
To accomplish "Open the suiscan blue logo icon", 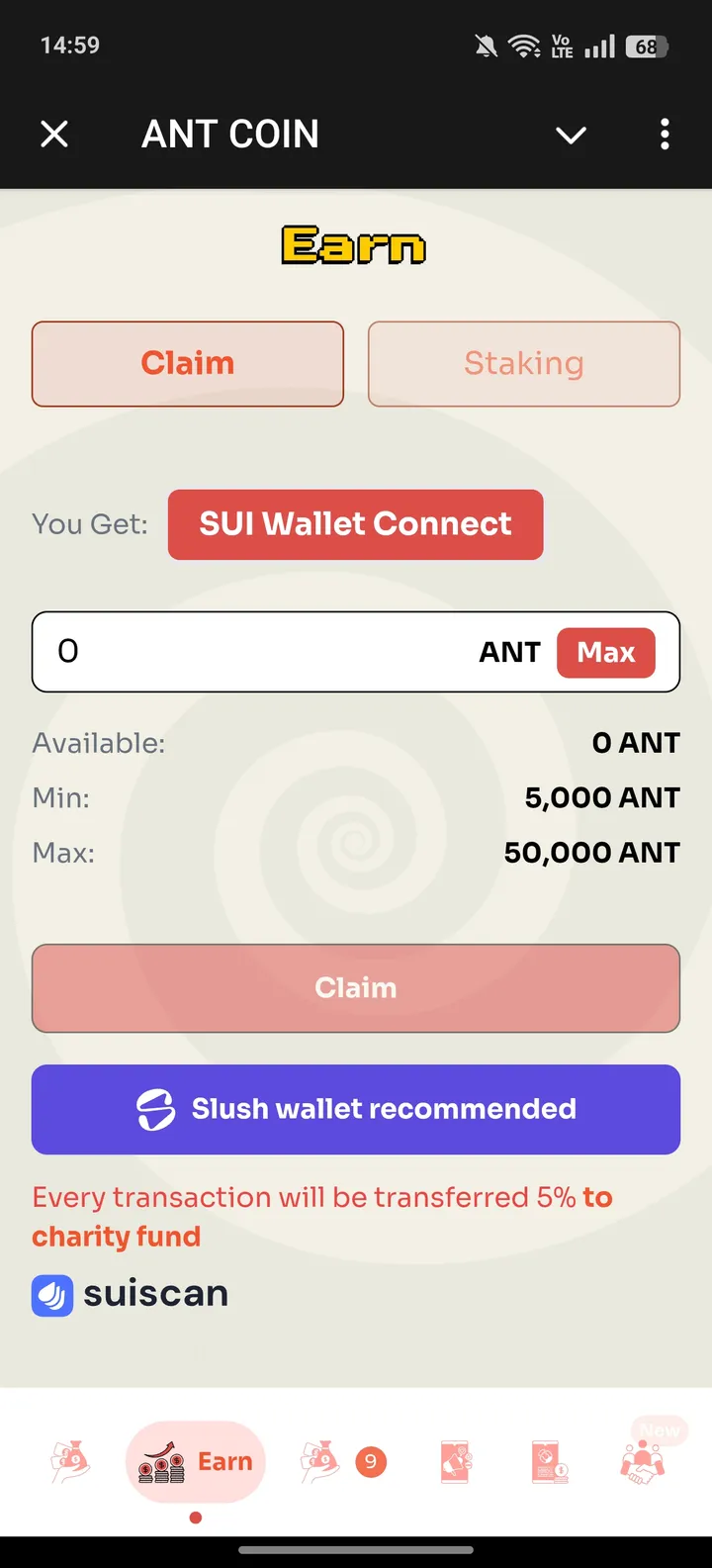I will 51,1294.
